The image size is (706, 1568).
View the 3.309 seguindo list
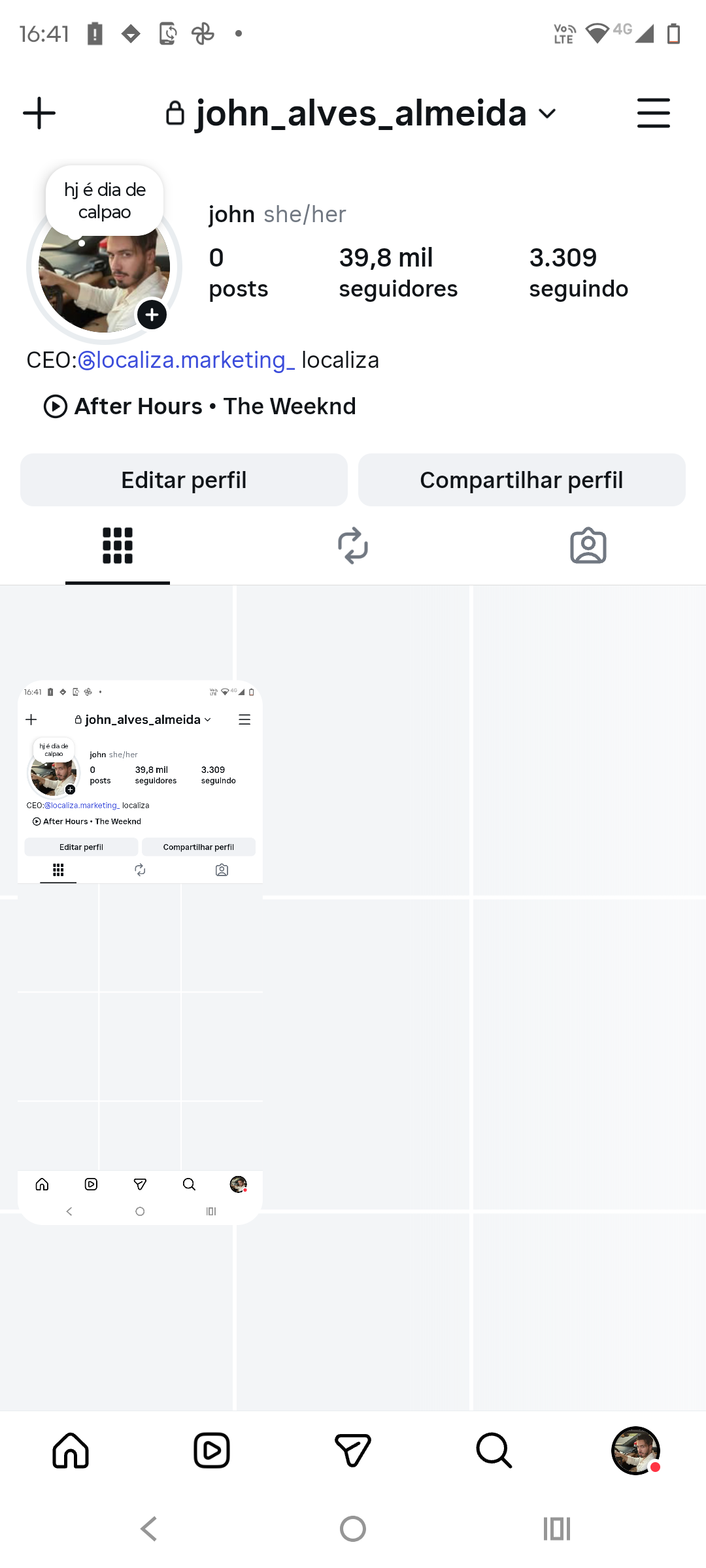[578, 272]
